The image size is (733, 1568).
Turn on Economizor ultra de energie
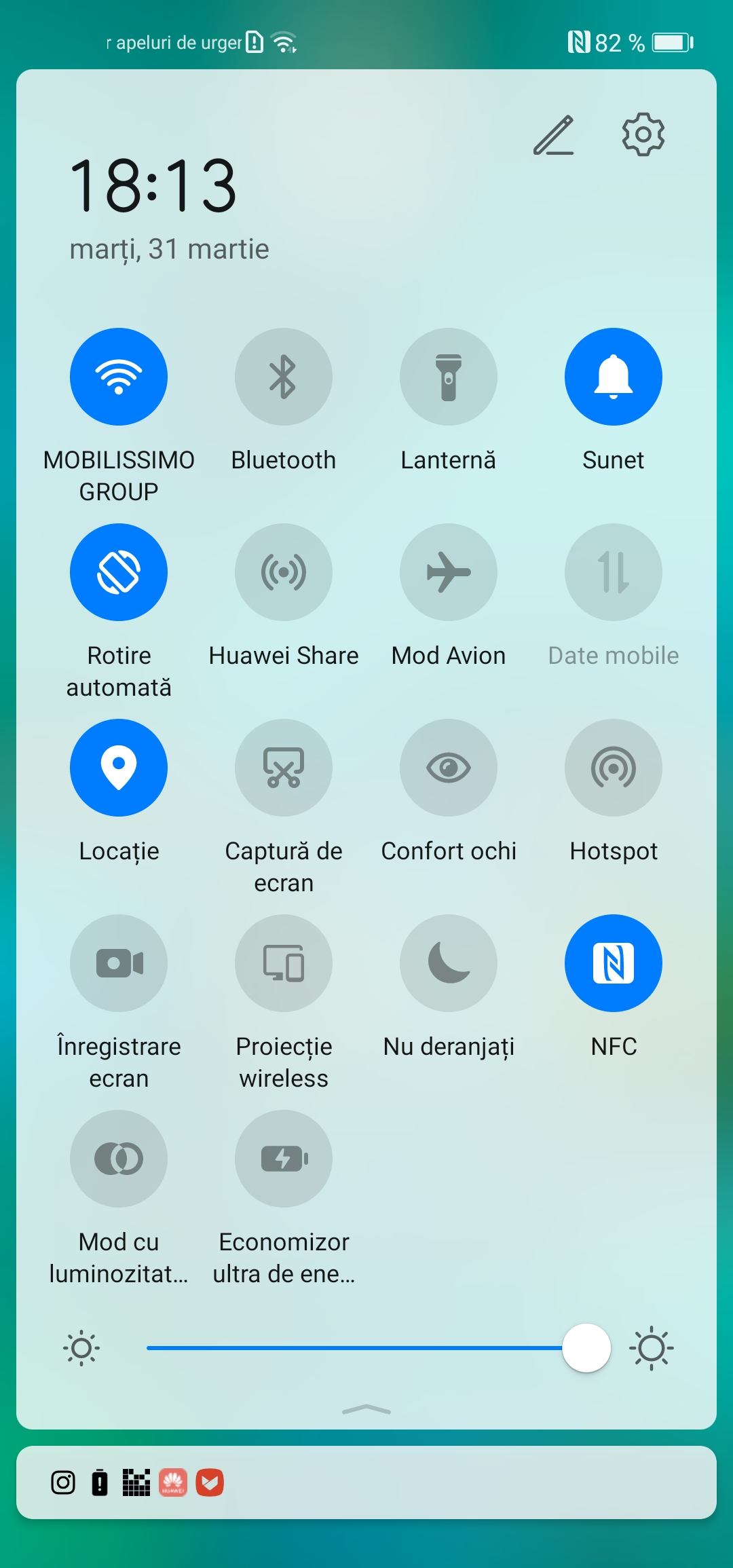[284, 1159]
